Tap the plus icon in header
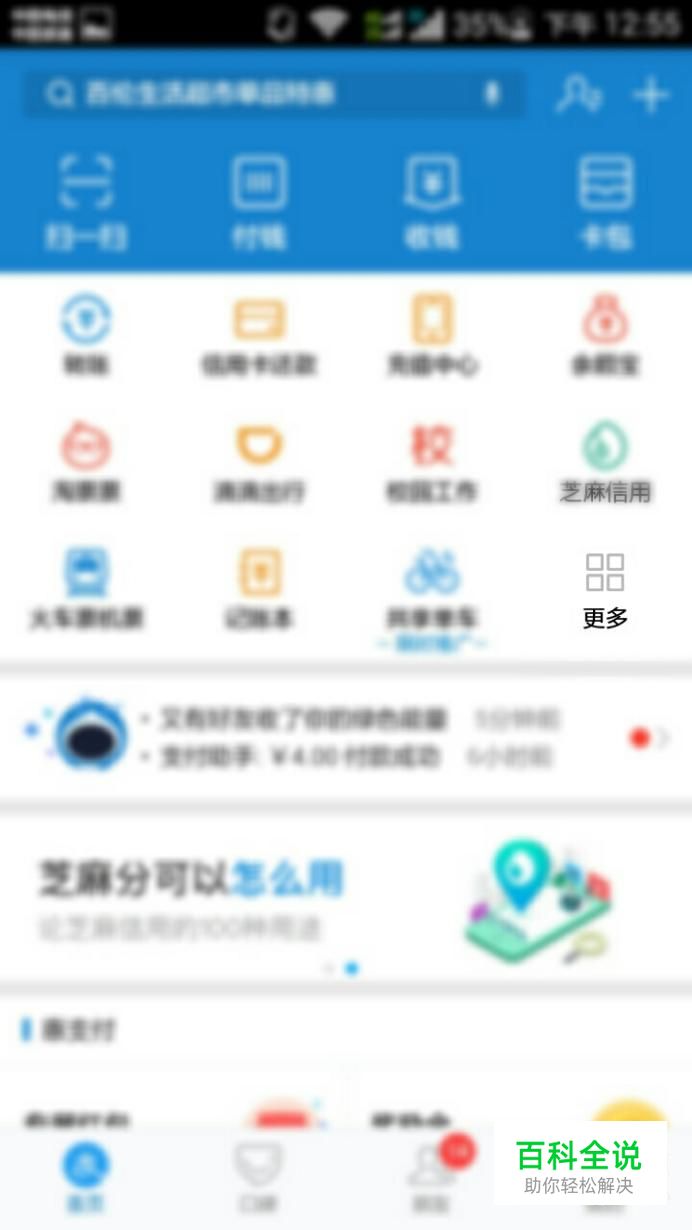This screenshot has width=692, height=1230. [x=651, y=95]
